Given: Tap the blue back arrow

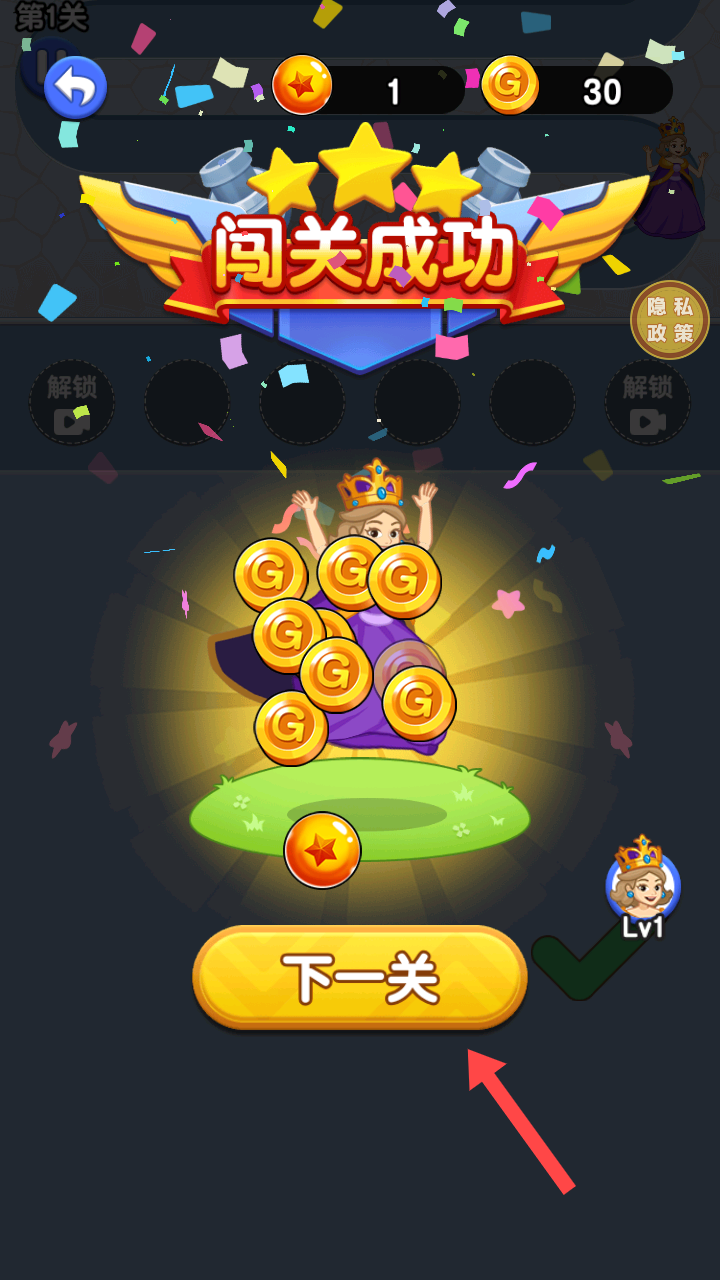Looking at the screenshot, I should pos(75,88).
